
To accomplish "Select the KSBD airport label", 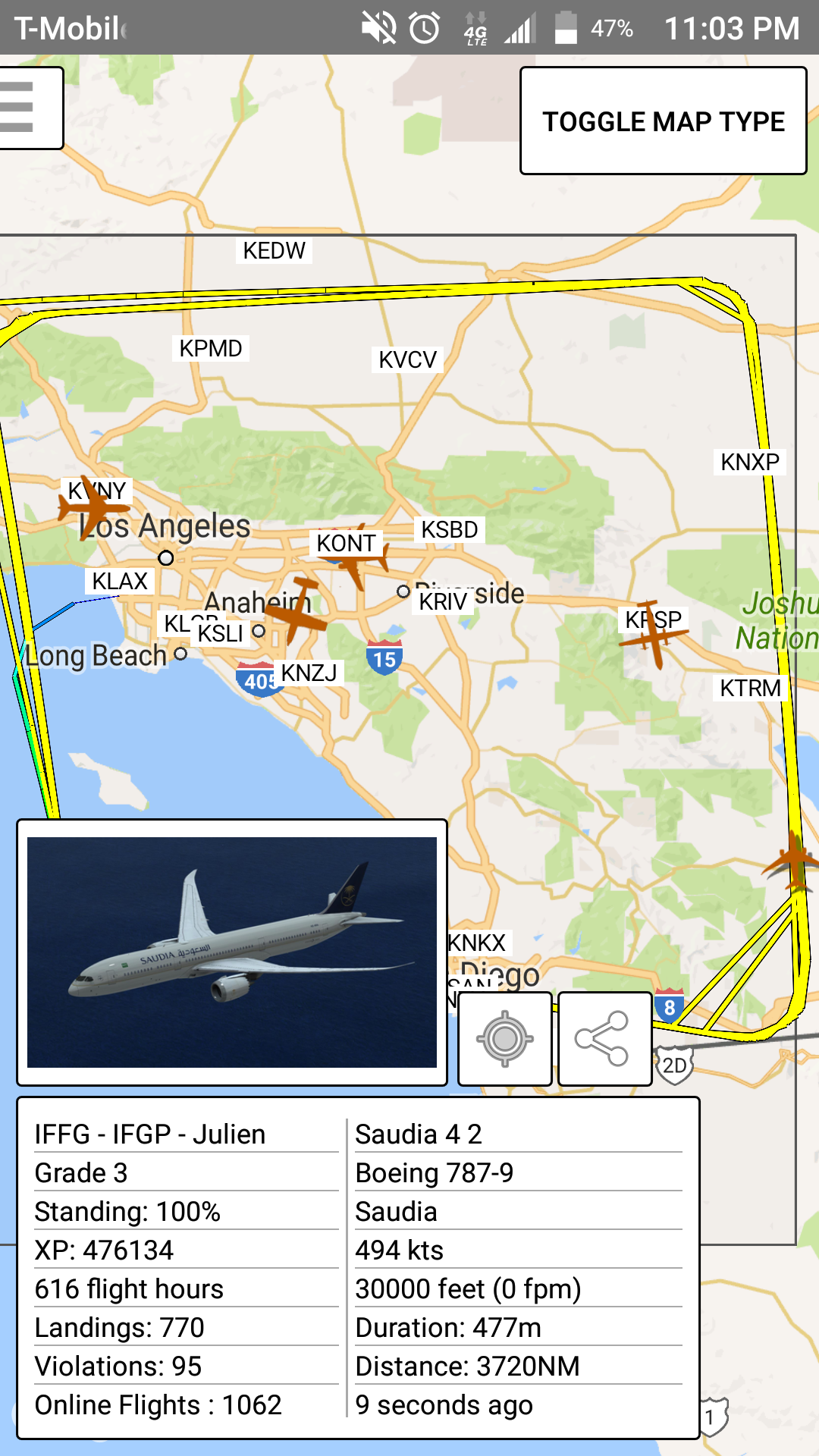I will click(450, 529).
